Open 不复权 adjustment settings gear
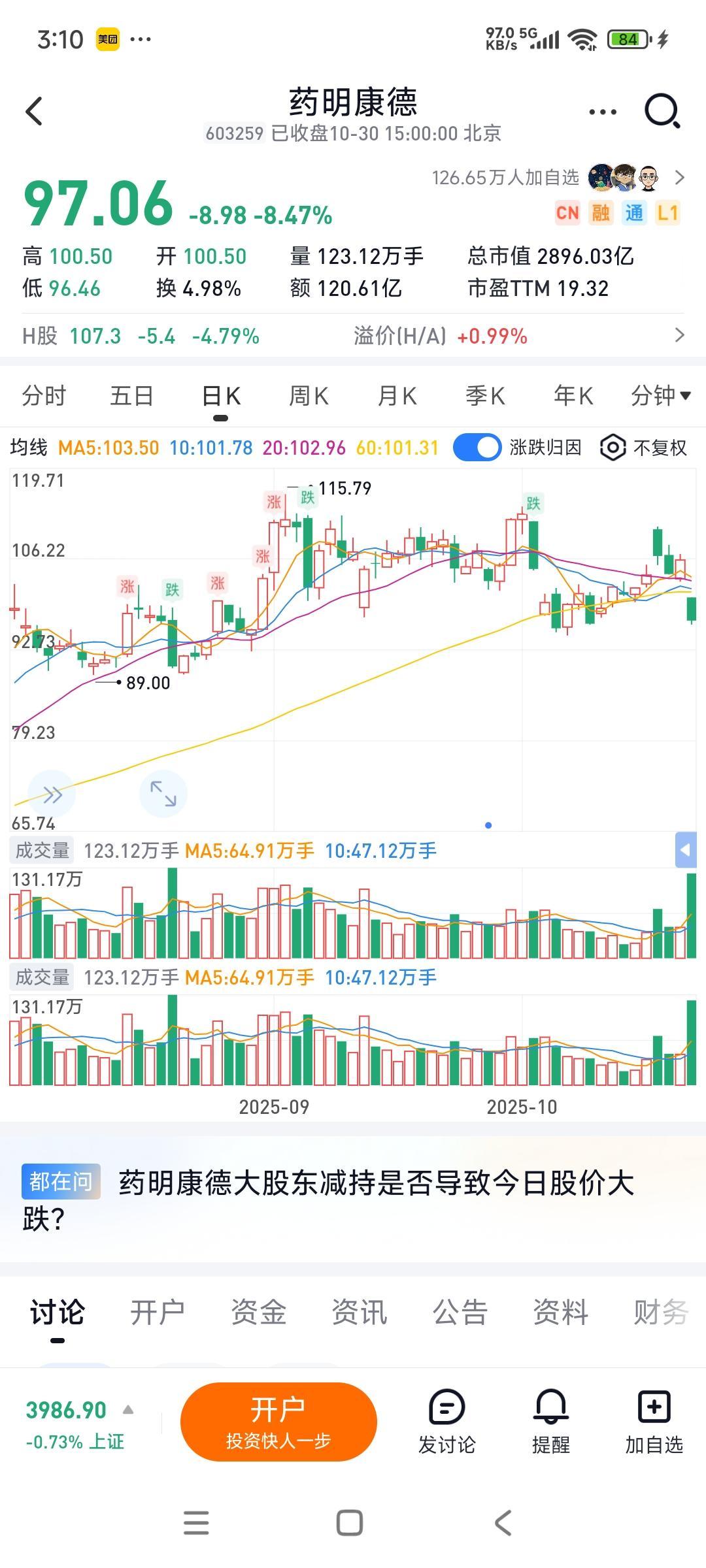The width and height of the screenshot is (706, 1568). (x=613, y=448)
